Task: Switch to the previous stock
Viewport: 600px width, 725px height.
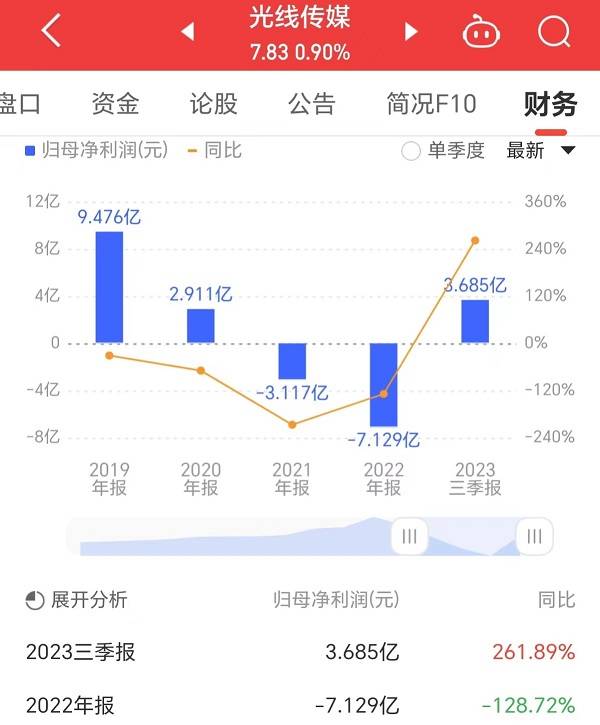Action: click(187, 33)
